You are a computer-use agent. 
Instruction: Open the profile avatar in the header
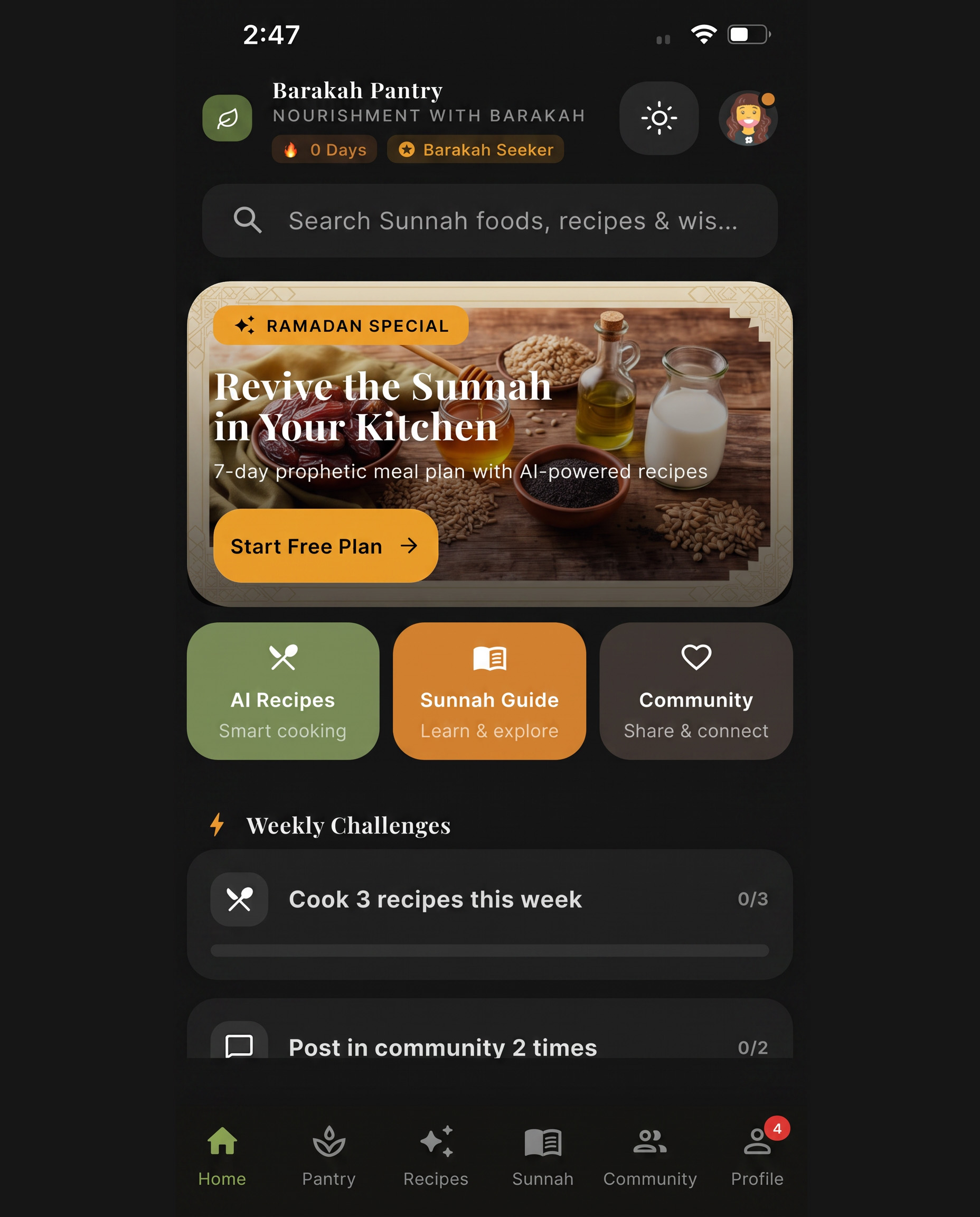(x=748, y=118)
